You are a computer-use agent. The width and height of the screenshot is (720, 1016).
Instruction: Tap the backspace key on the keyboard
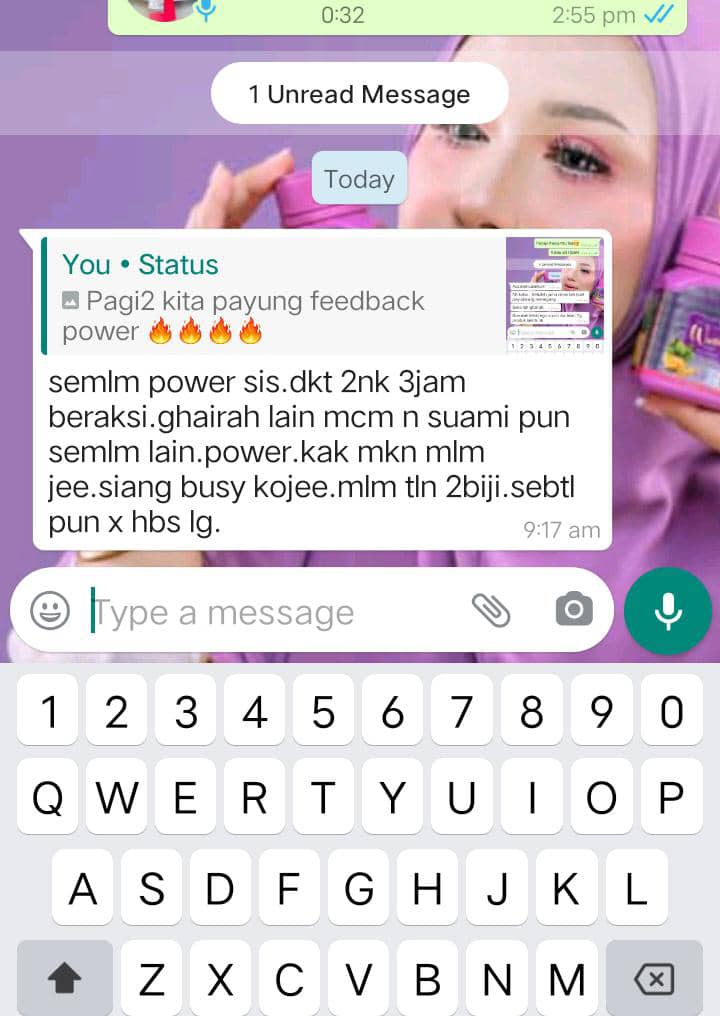(x=653, y=979)
